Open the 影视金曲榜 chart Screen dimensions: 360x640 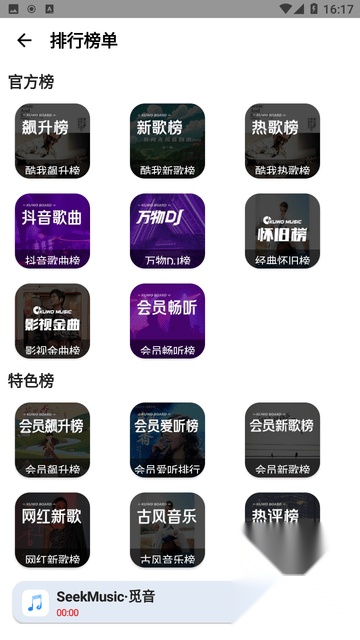[52, 321]
